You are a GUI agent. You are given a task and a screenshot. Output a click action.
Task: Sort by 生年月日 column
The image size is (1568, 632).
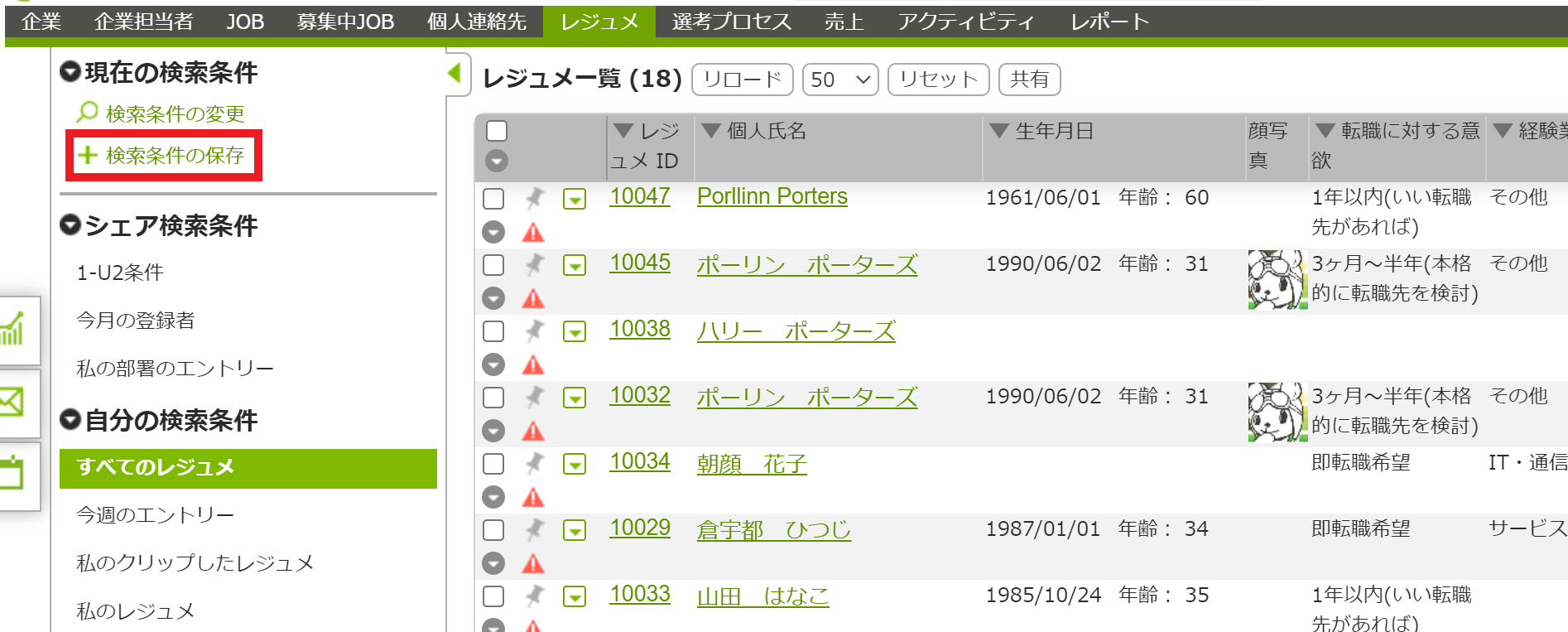(1054, 131)
